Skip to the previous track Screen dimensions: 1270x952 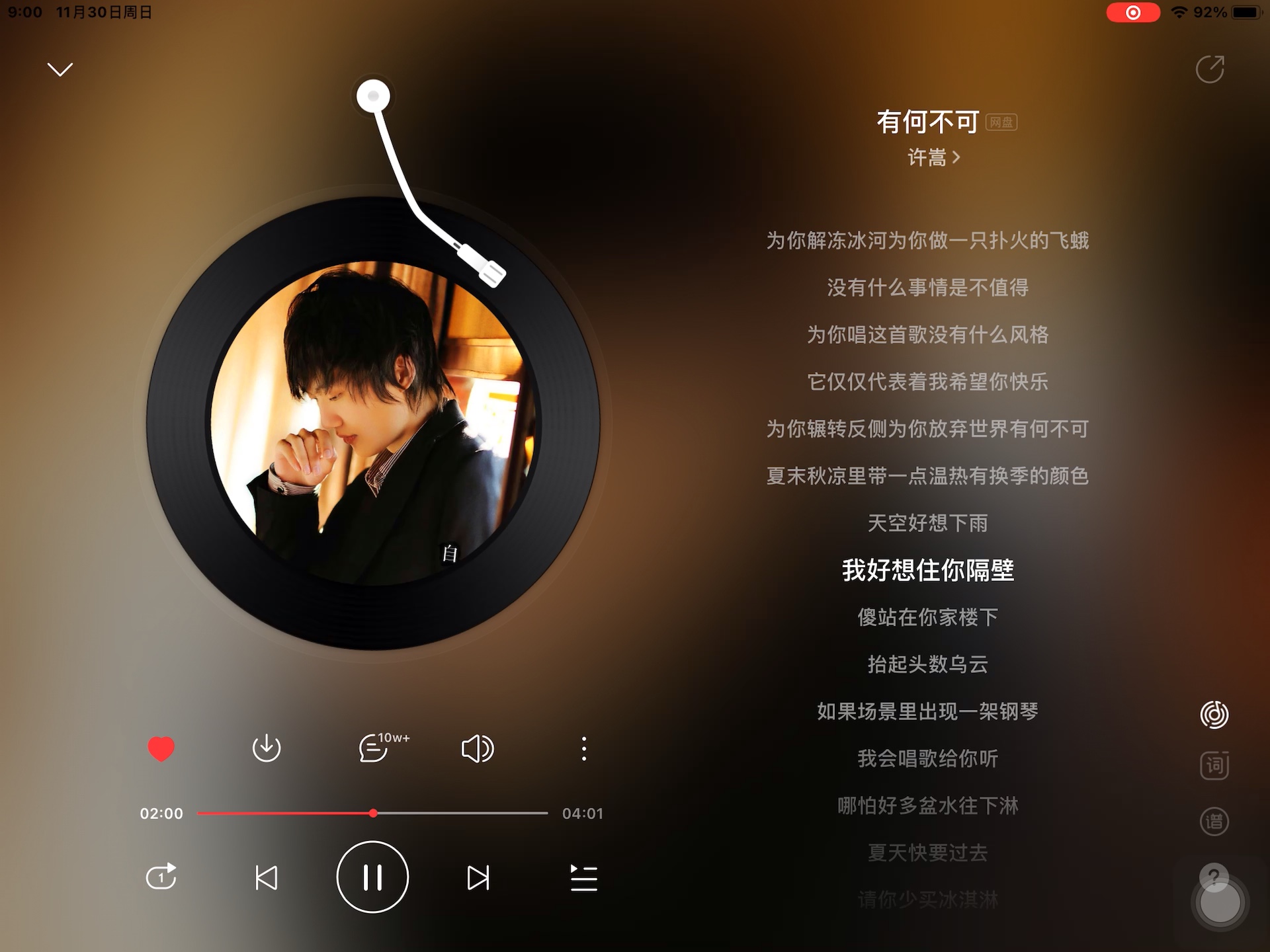coord(267,877)
